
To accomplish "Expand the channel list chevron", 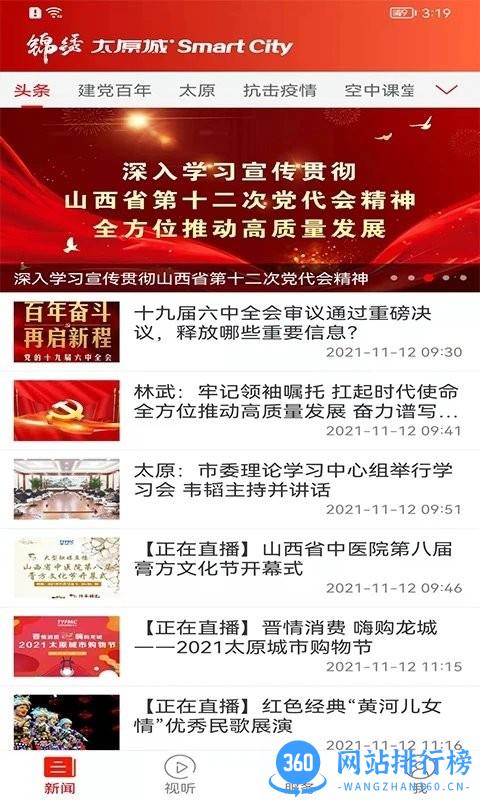I will click(x=447, y=90).
